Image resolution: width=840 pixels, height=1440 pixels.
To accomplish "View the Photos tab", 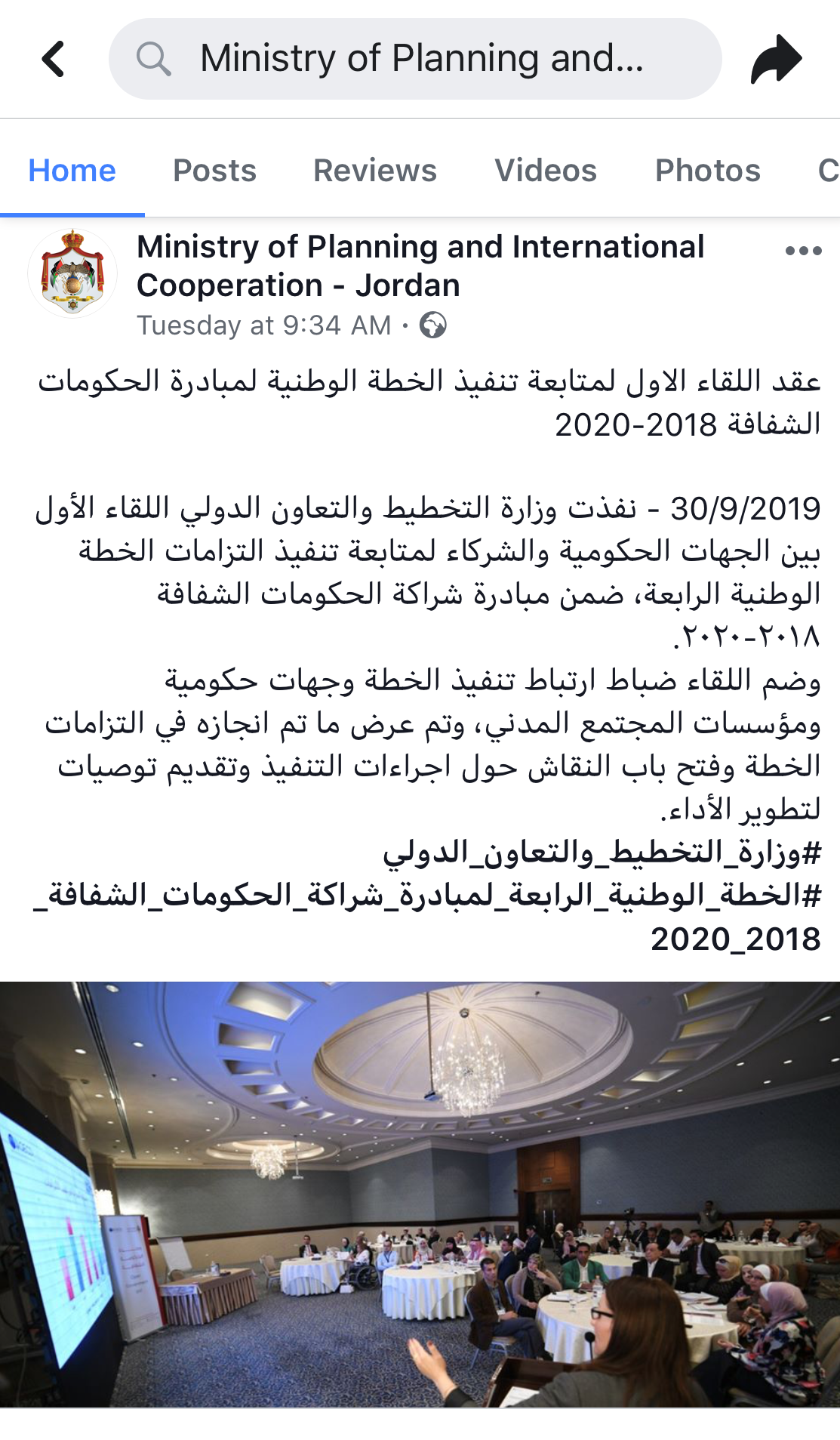I will click(x=708, y=171).
